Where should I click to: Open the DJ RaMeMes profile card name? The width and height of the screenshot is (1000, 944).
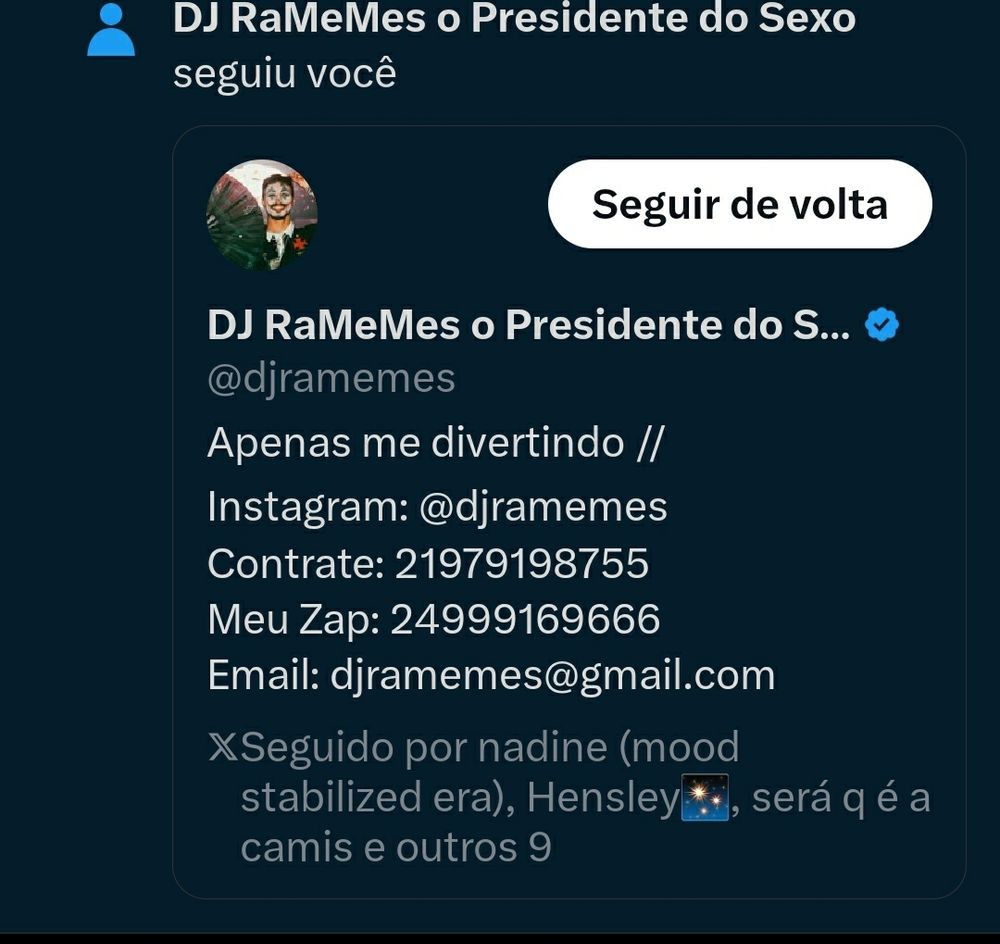(528, 325)
